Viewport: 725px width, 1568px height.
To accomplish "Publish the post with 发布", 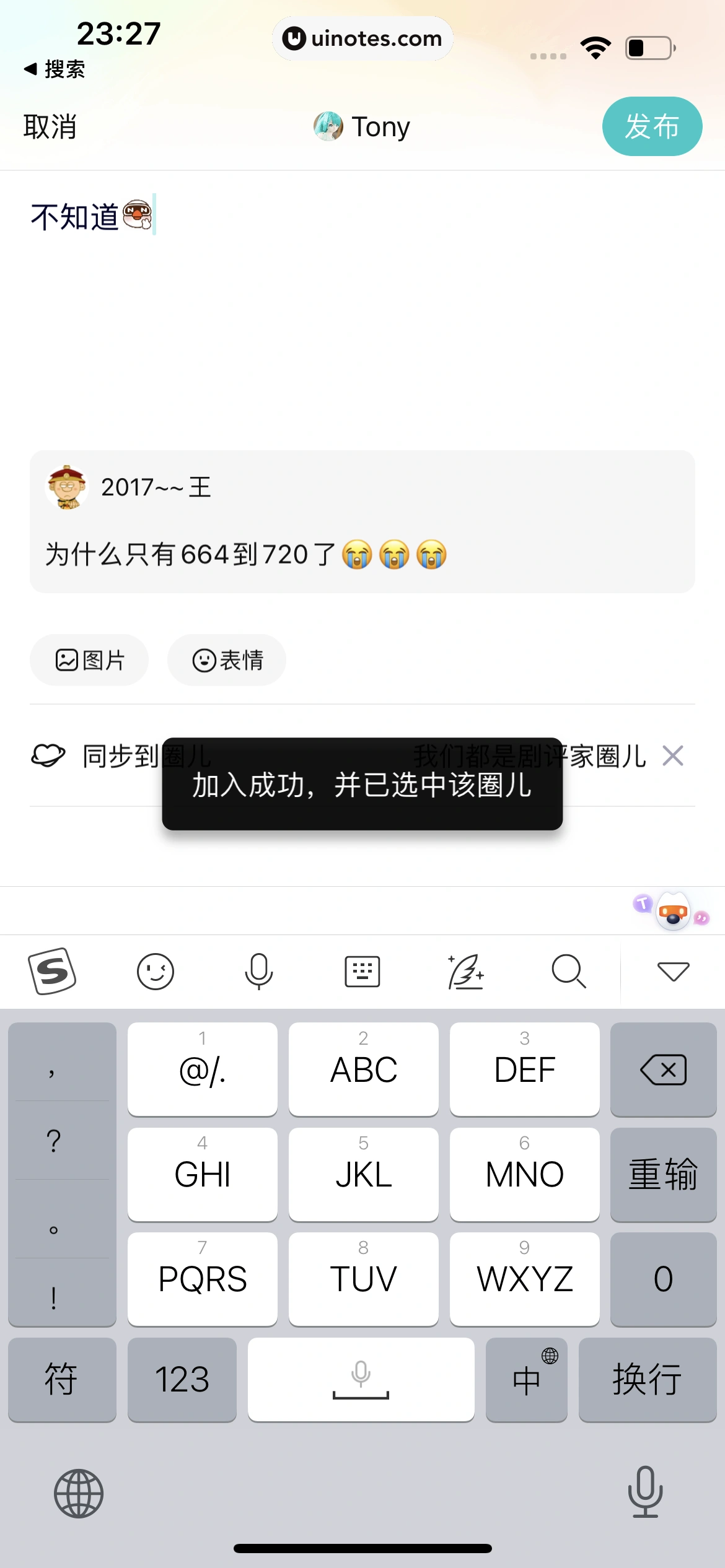I will 651,126.
